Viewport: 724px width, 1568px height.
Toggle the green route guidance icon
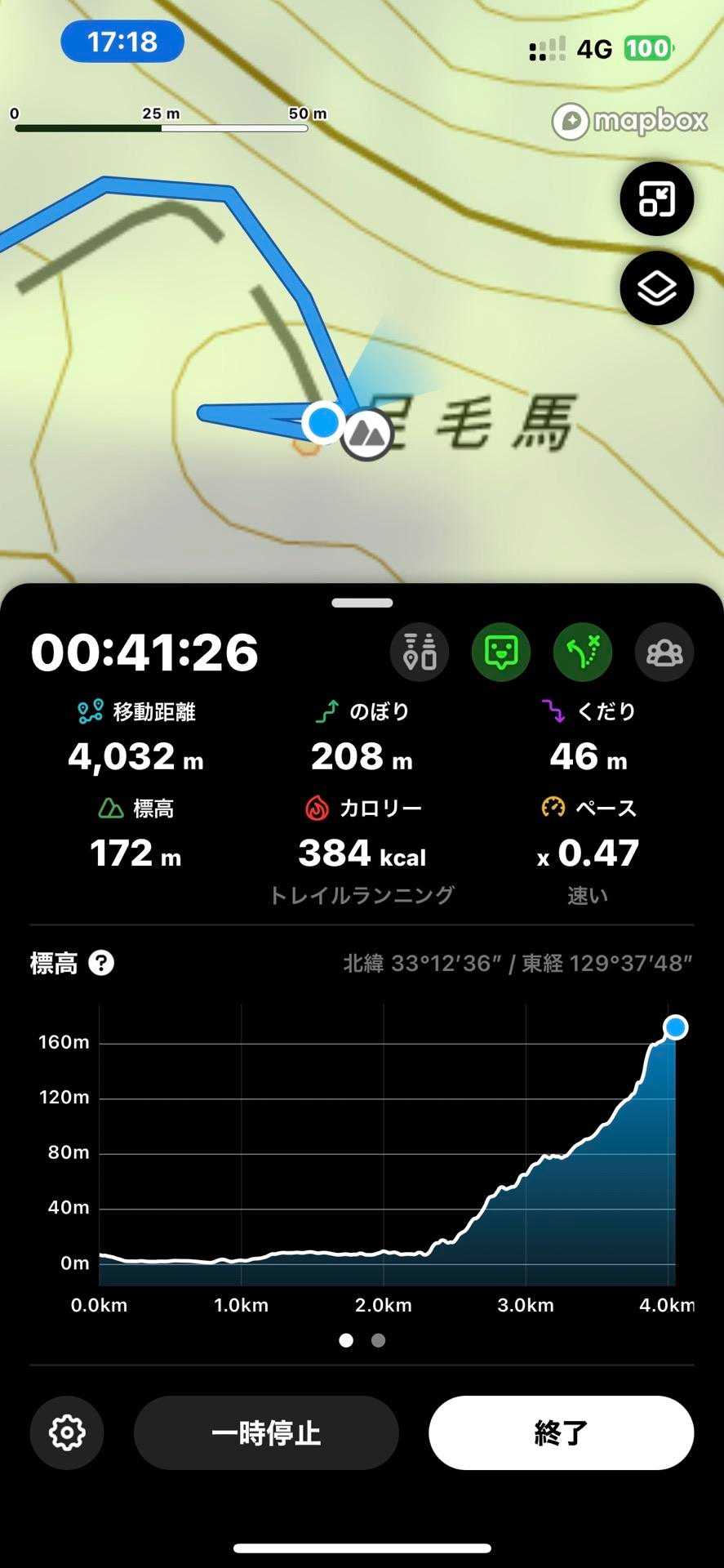(x=583, y=652)
